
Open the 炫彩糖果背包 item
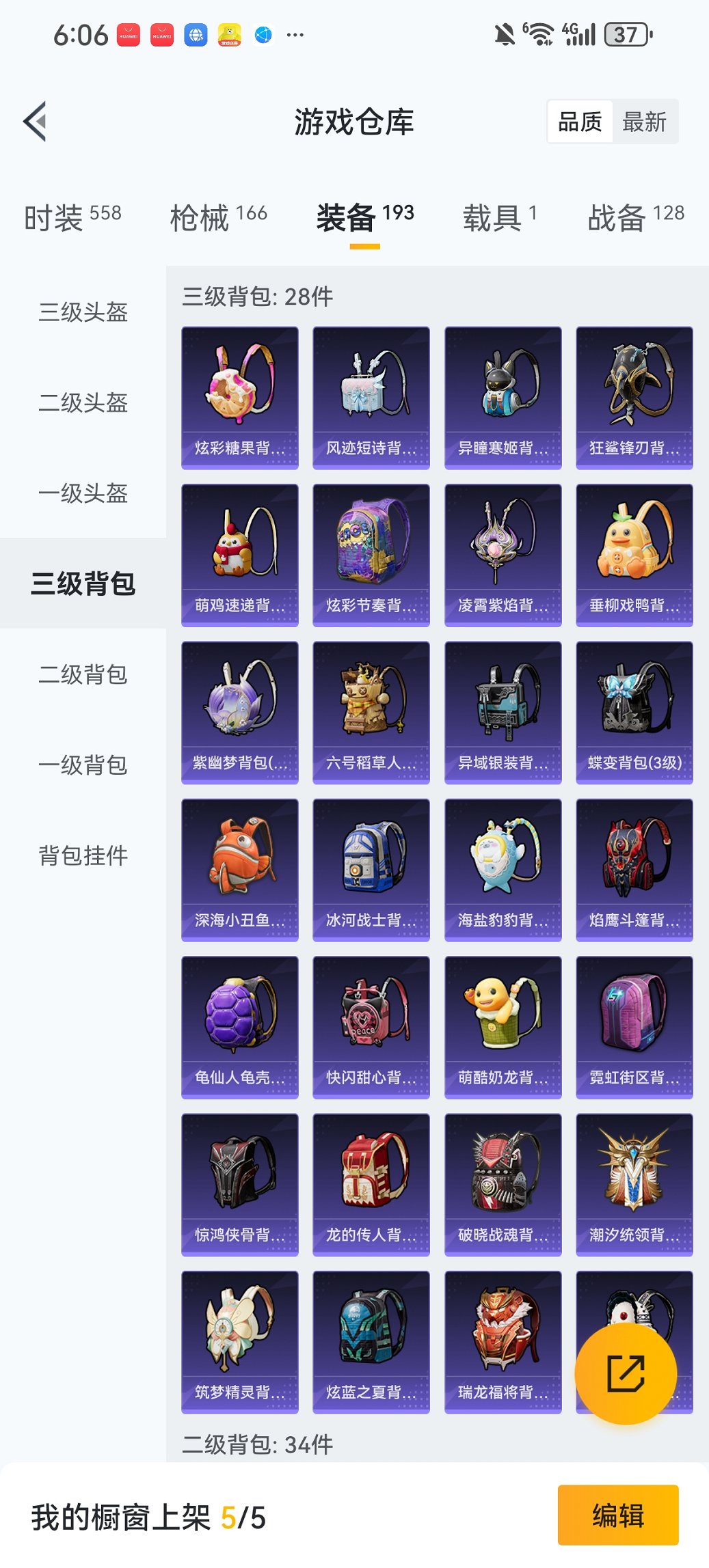(240, 398)
